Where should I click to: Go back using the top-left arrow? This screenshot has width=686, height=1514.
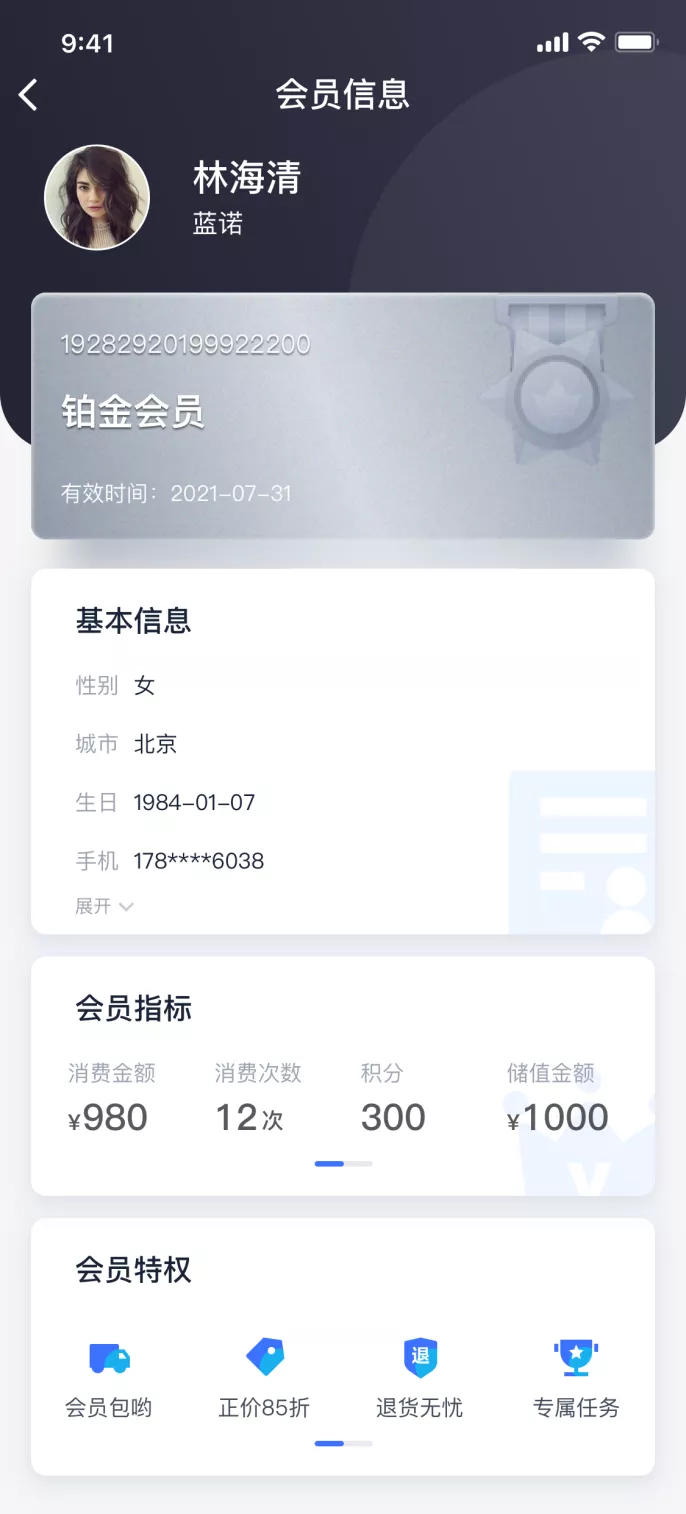(28, 95)
